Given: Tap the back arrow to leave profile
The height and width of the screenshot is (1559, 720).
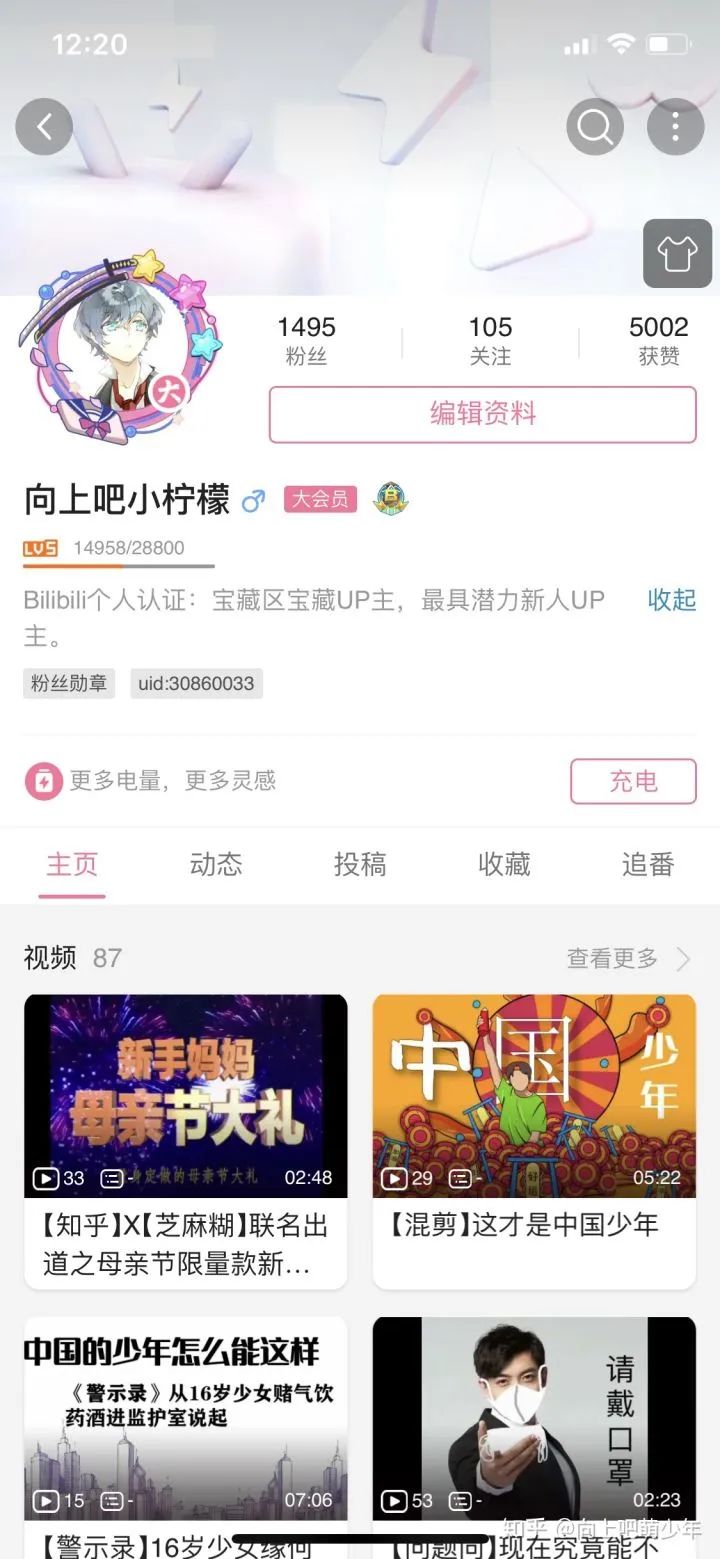Looking at the screenshot, I should pyautogui.click(x=44, y=127).
